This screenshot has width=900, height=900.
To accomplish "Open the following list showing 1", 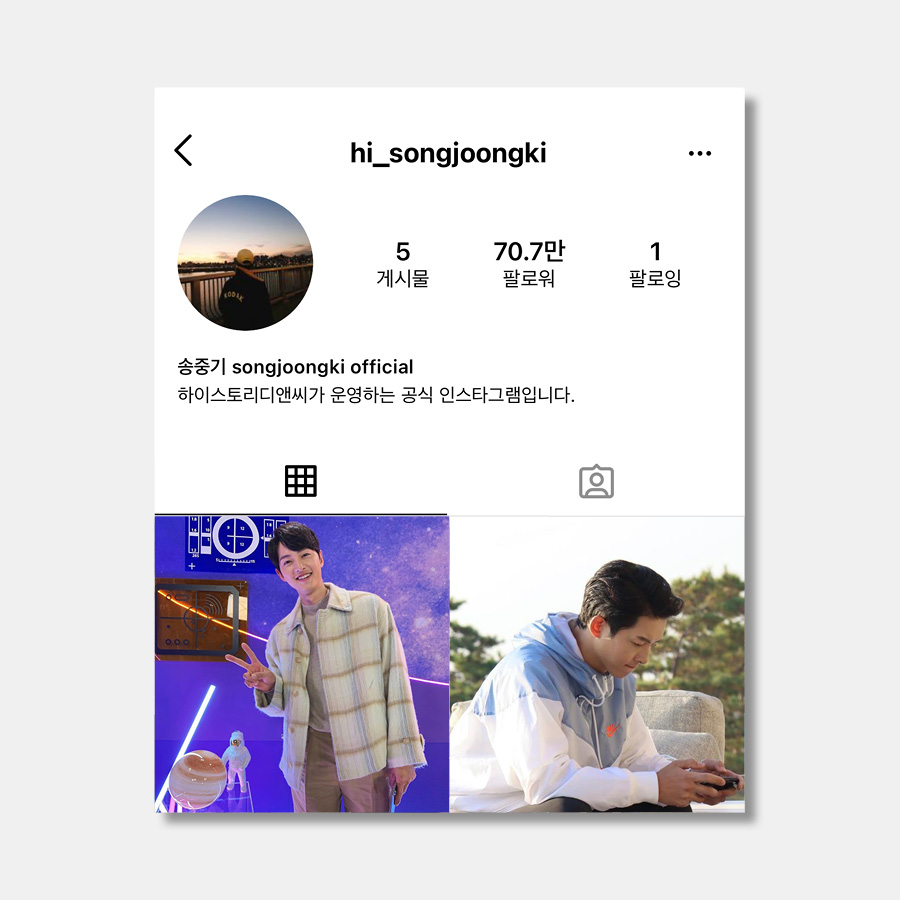I will click(655, 264).
